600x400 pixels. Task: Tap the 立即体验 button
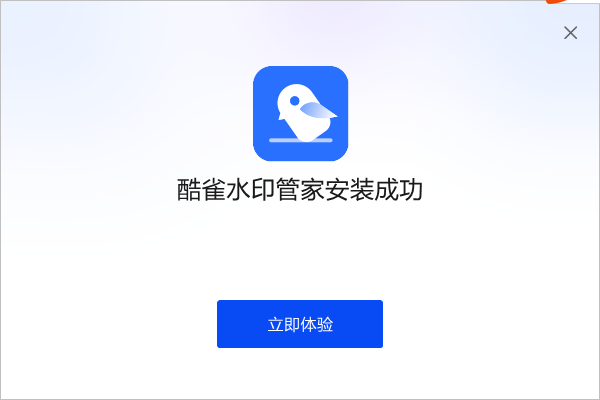pyautogui.click(x=300, y=324)
